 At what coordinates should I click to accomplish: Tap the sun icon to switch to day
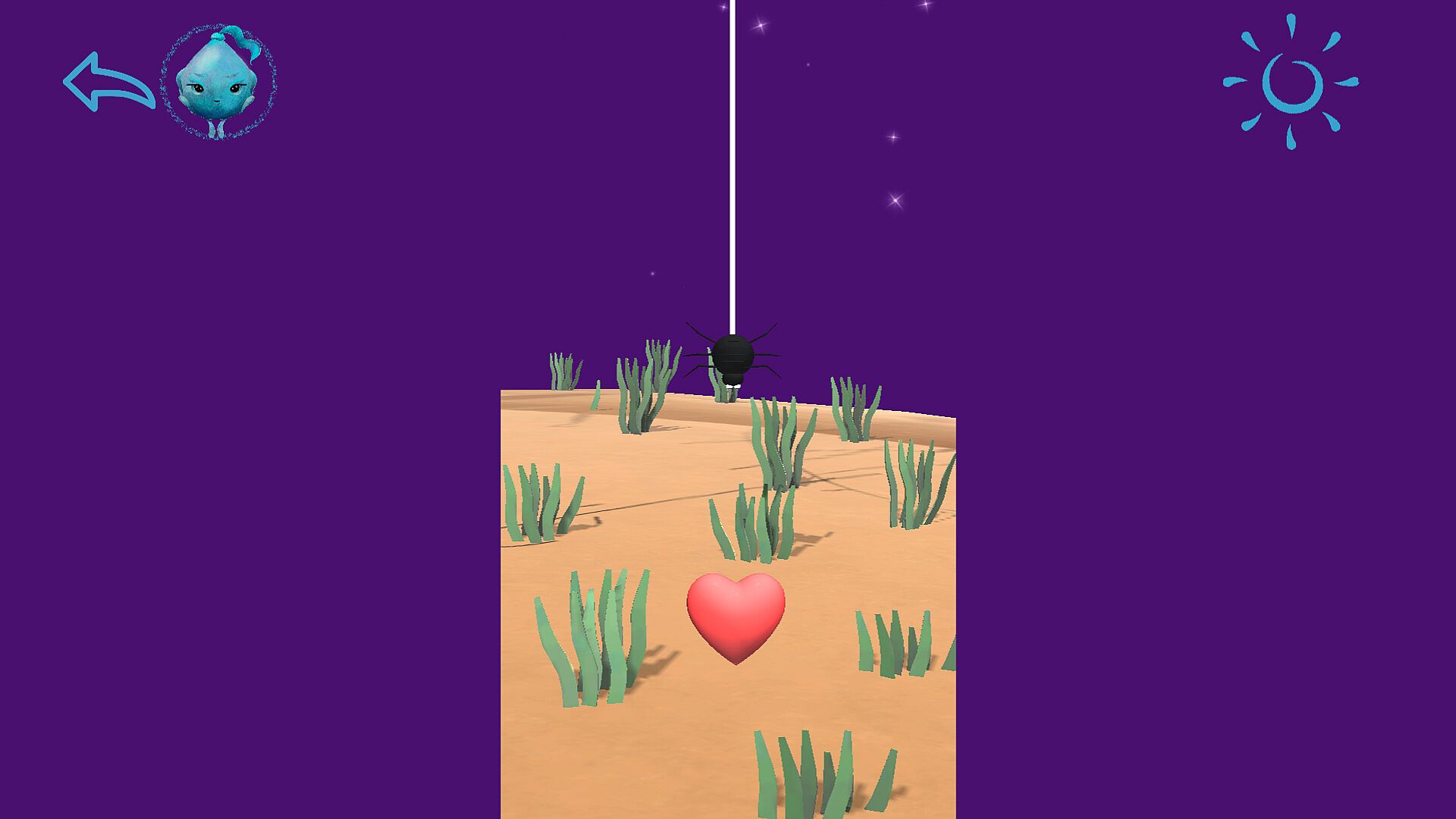point(1291,83)
